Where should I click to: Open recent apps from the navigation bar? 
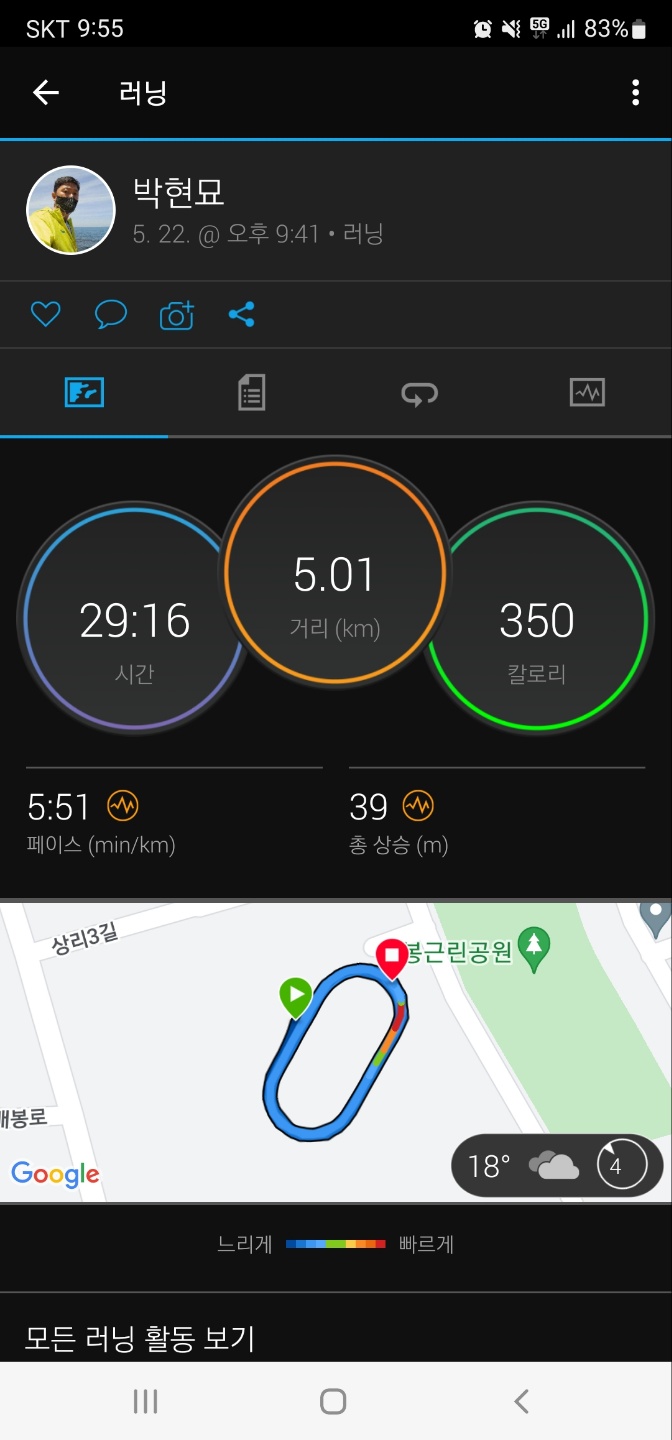click(146, 1401)
